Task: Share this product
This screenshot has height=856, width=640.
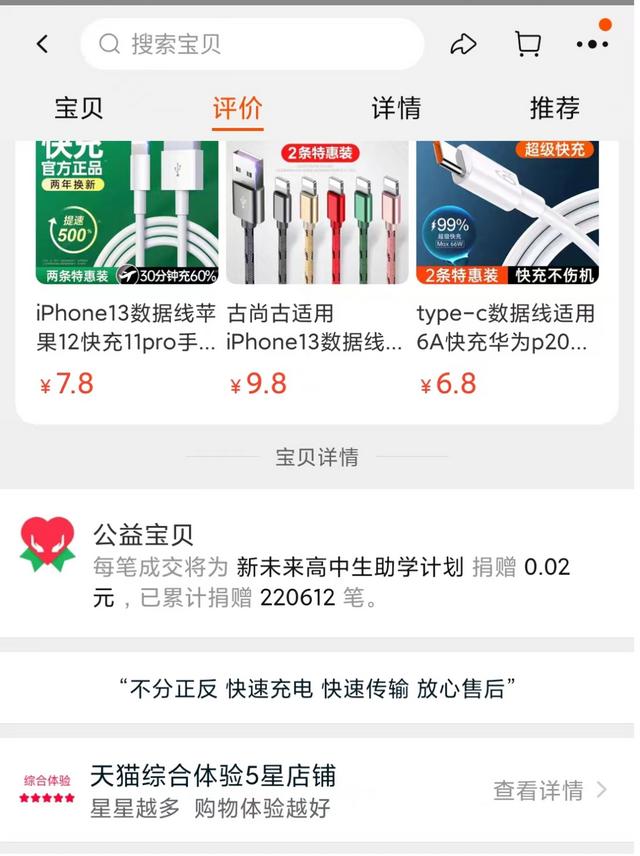Action: pos(463,44)
